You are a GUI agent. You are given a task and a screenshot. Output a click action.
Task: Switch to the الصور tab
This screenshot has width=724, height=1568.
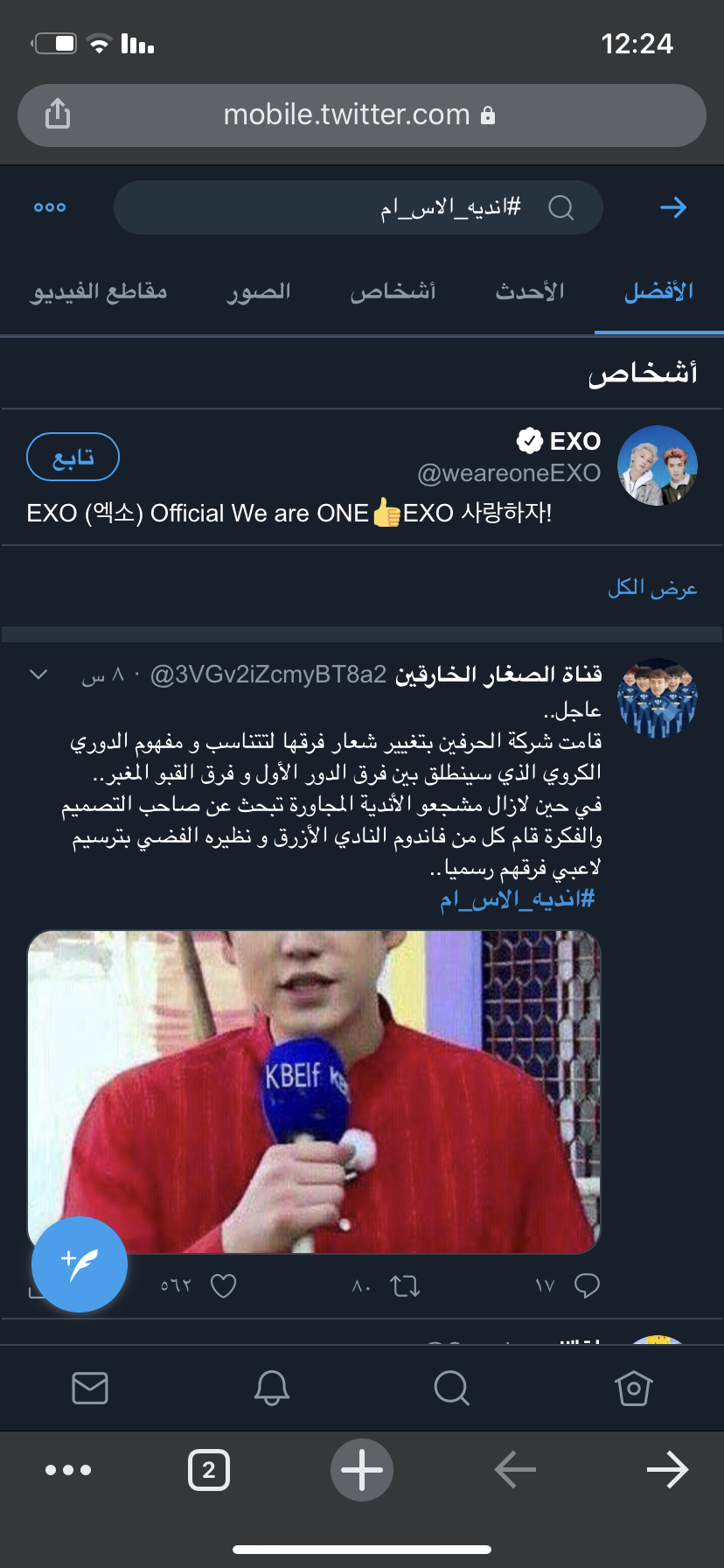point(258,291)
